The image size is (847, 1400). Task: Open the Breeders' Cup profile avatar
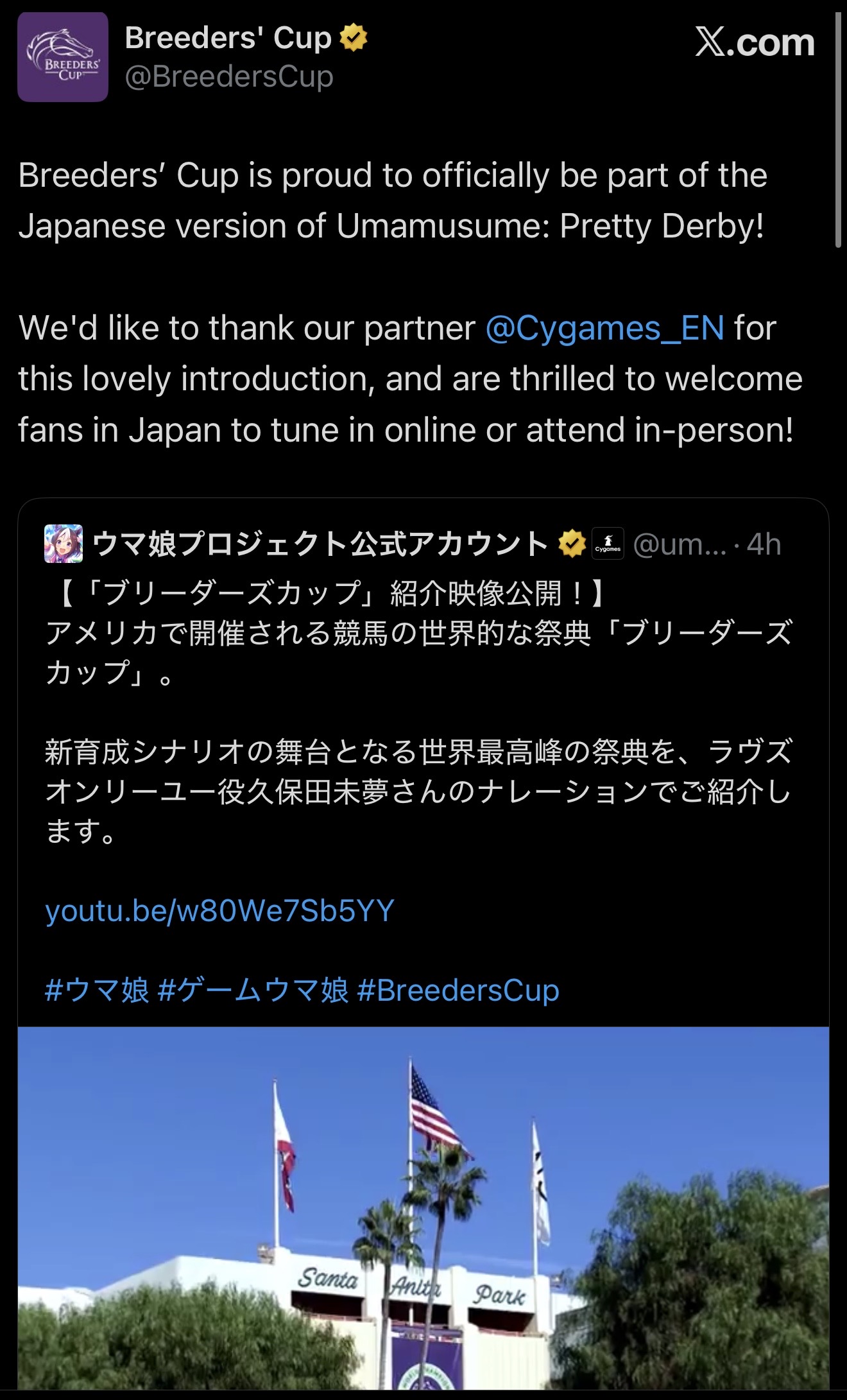(x=63, y=57)
